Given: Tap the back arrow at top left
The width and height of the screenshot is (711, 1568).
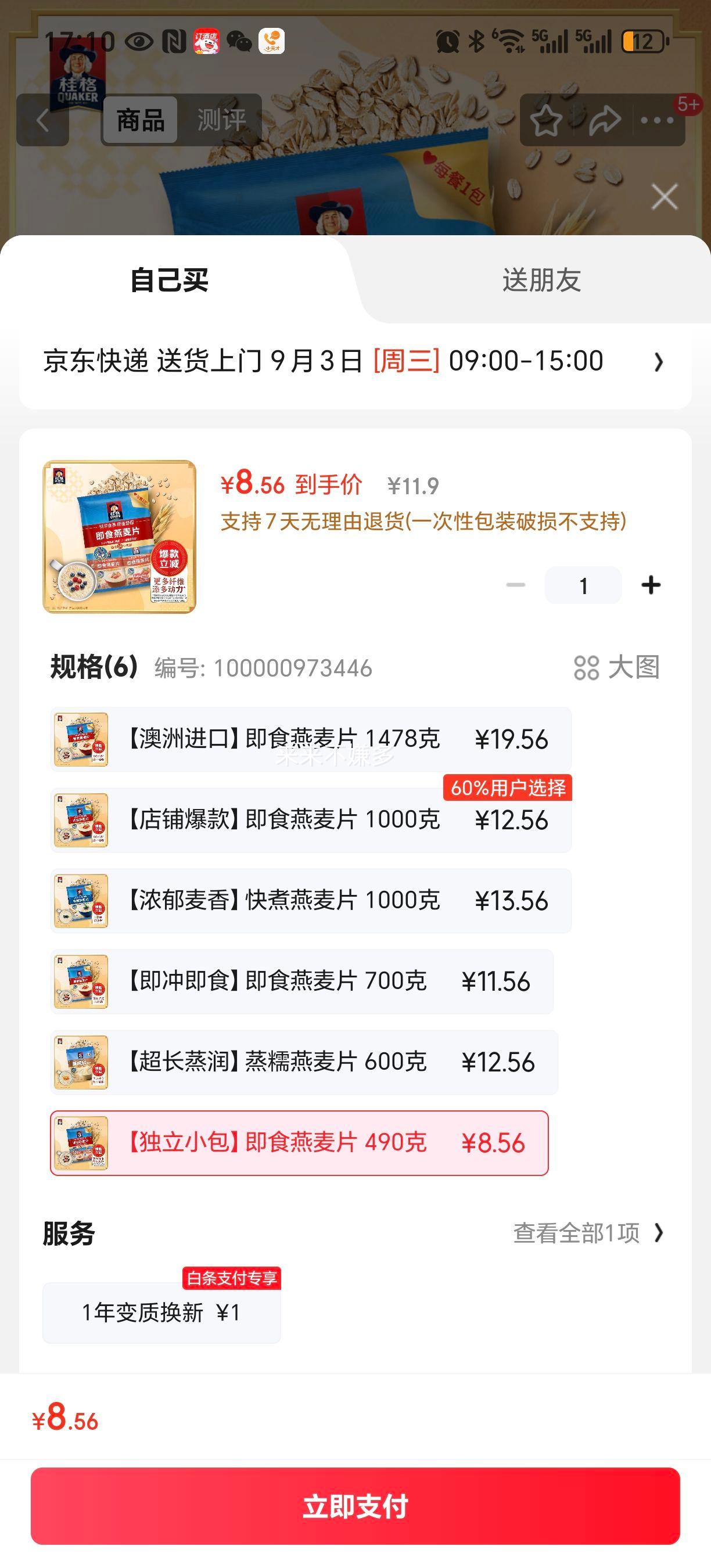Looking at the screenshot, I should pyautogui.click(x=41, y=121).
